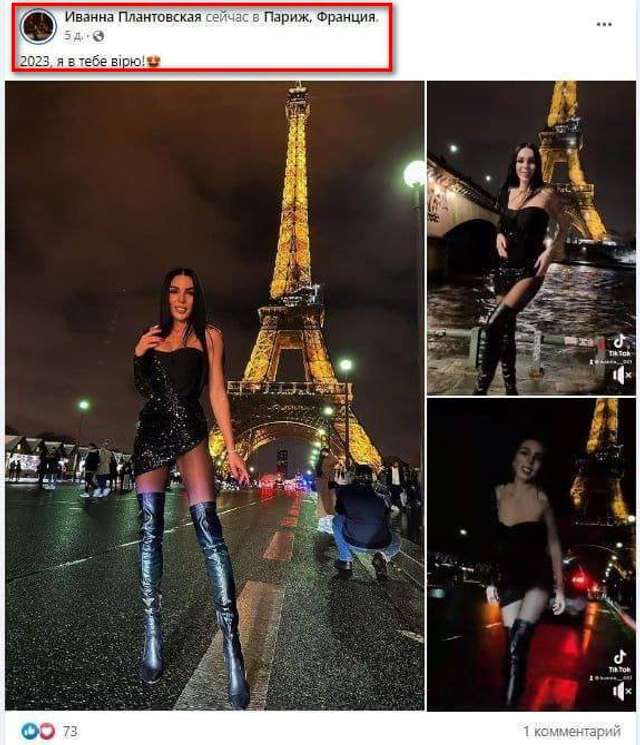
Task: Open Иванна Плантовская's profile picture
Action: click(x=37, y=26)
